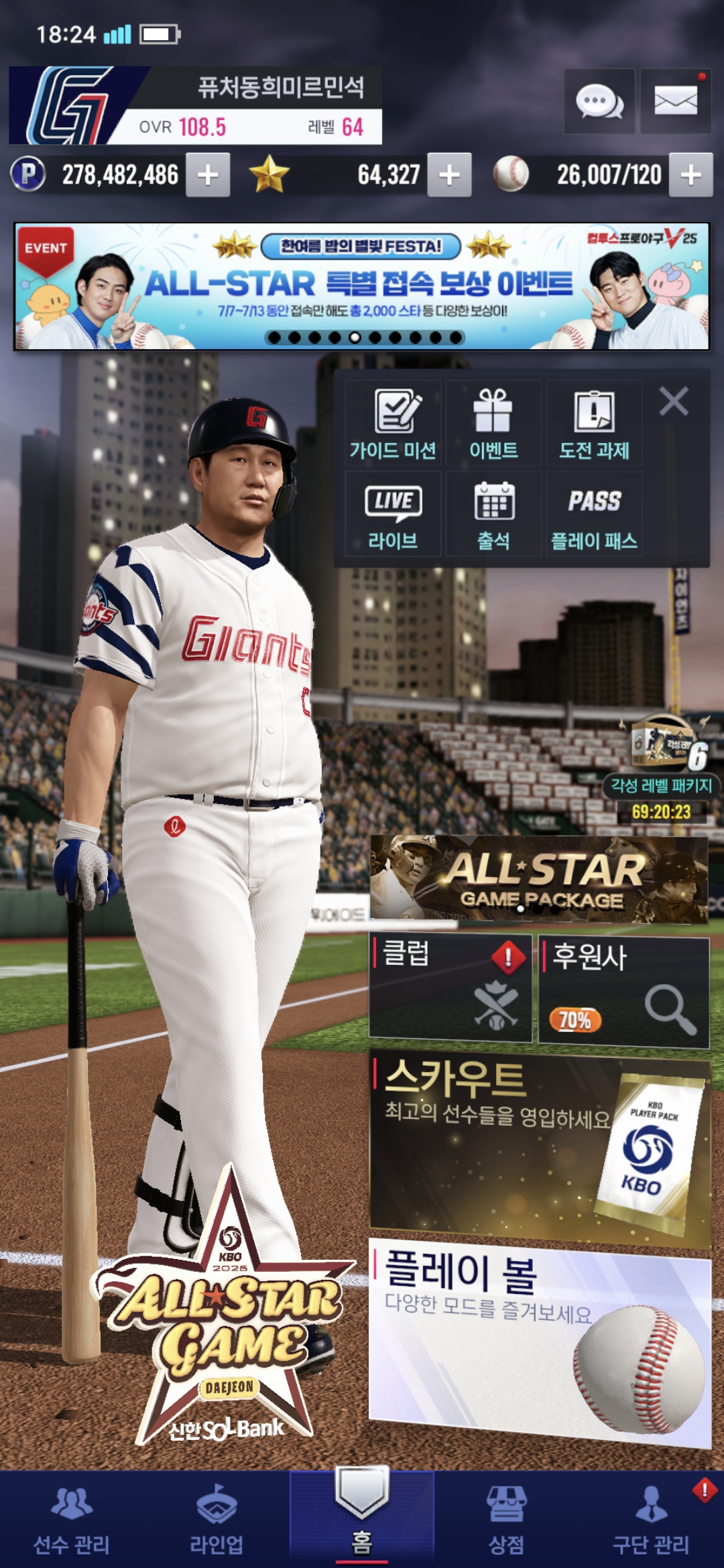
Task: Open 도전 과제
Action: [594, 424]
